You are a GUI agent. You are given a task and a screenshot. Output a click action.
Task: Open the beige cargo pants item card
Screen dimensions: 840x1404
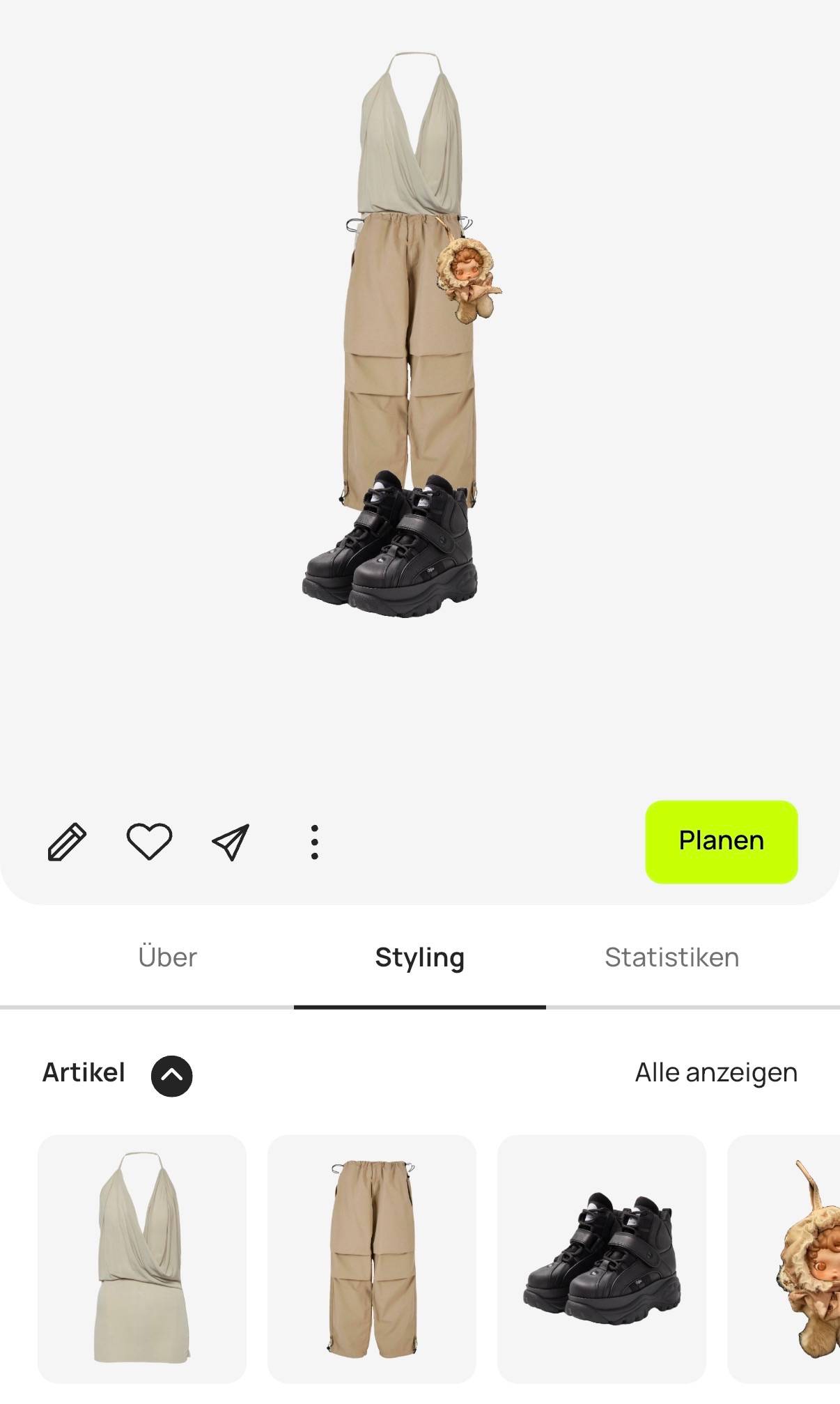tap(372, 1258)
